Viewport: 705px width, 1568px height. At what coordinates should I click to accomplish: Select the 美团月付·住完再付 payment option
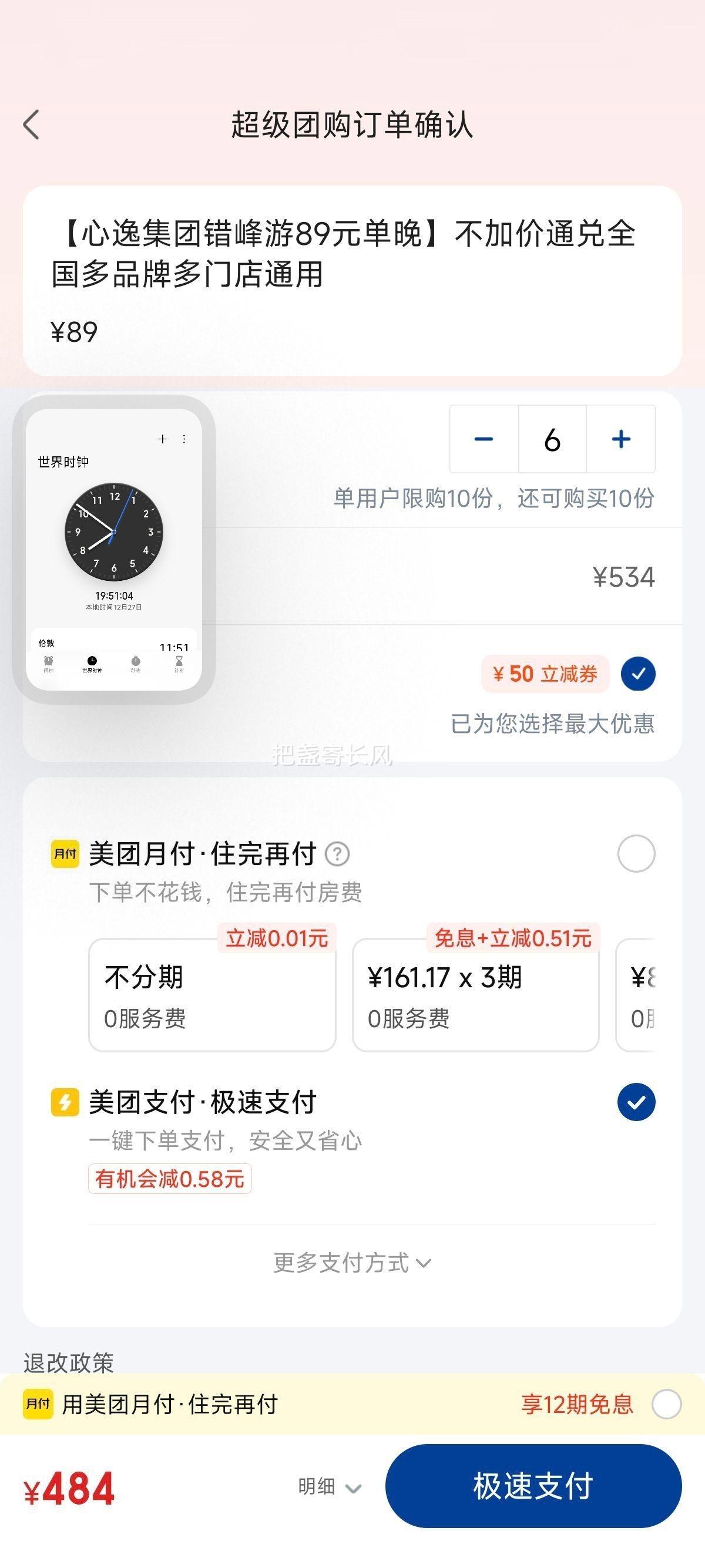[x=637, y=853]
